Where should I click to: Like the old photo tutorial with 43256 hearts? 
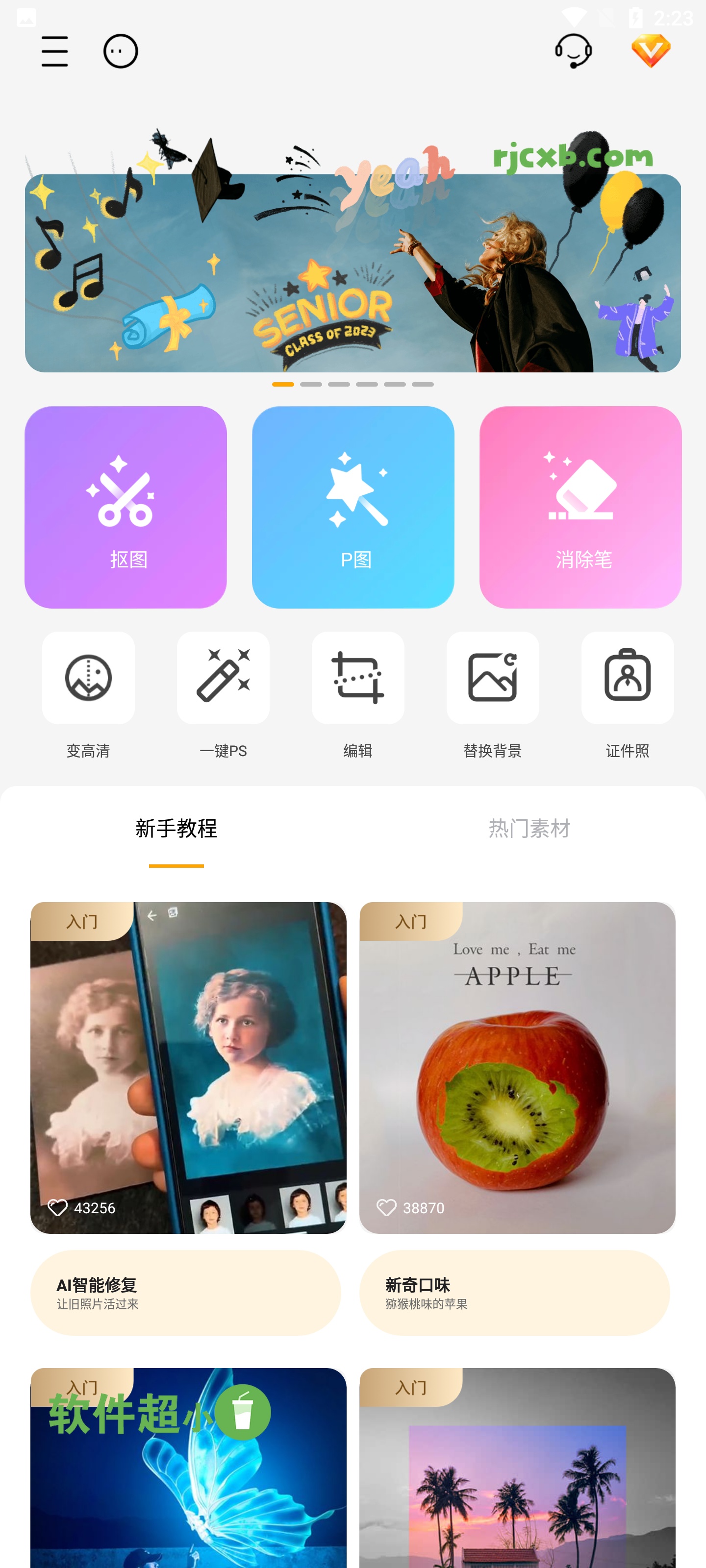pyautogui.click(x=58, y=1207)
